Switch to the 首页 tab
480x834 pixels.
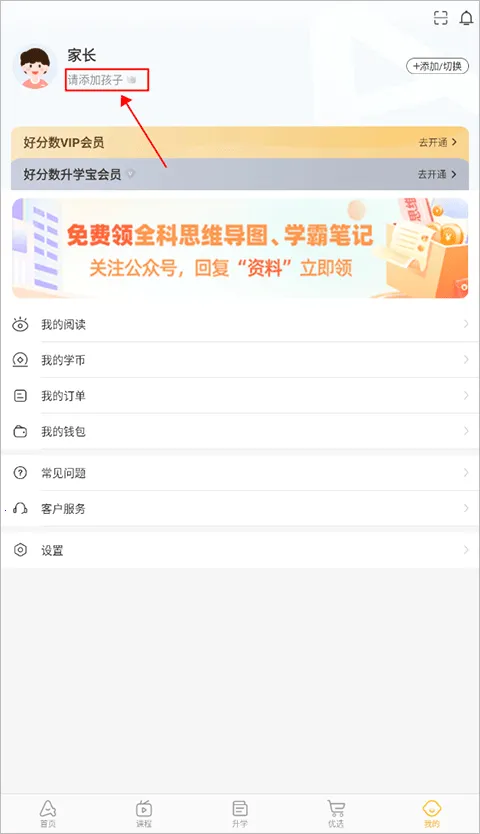pyautogui.click(x=48, y=814)
